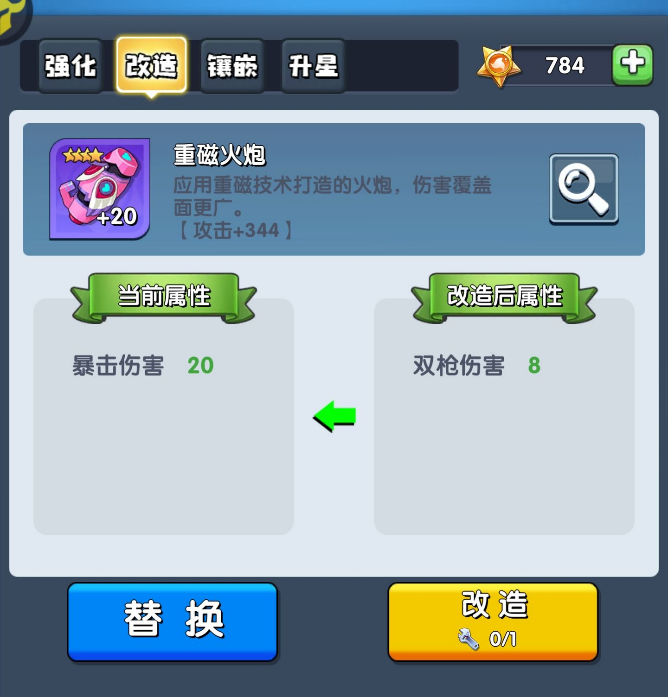View 重磁火炮 details with the magnifier

click(x=584, y=189)
